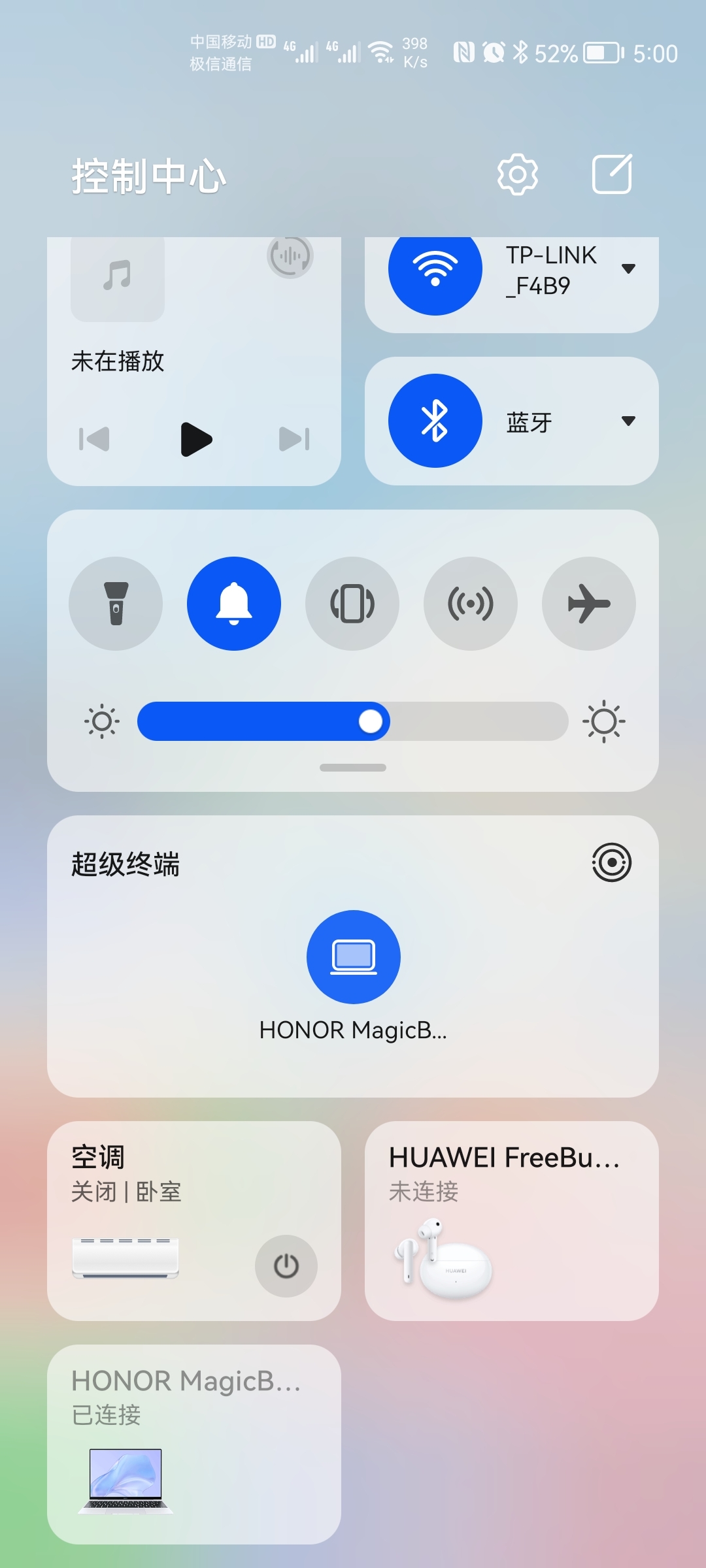Open the Super Terminal radar icon
The image size is (706, 1568).
click(x=611, y=862)
